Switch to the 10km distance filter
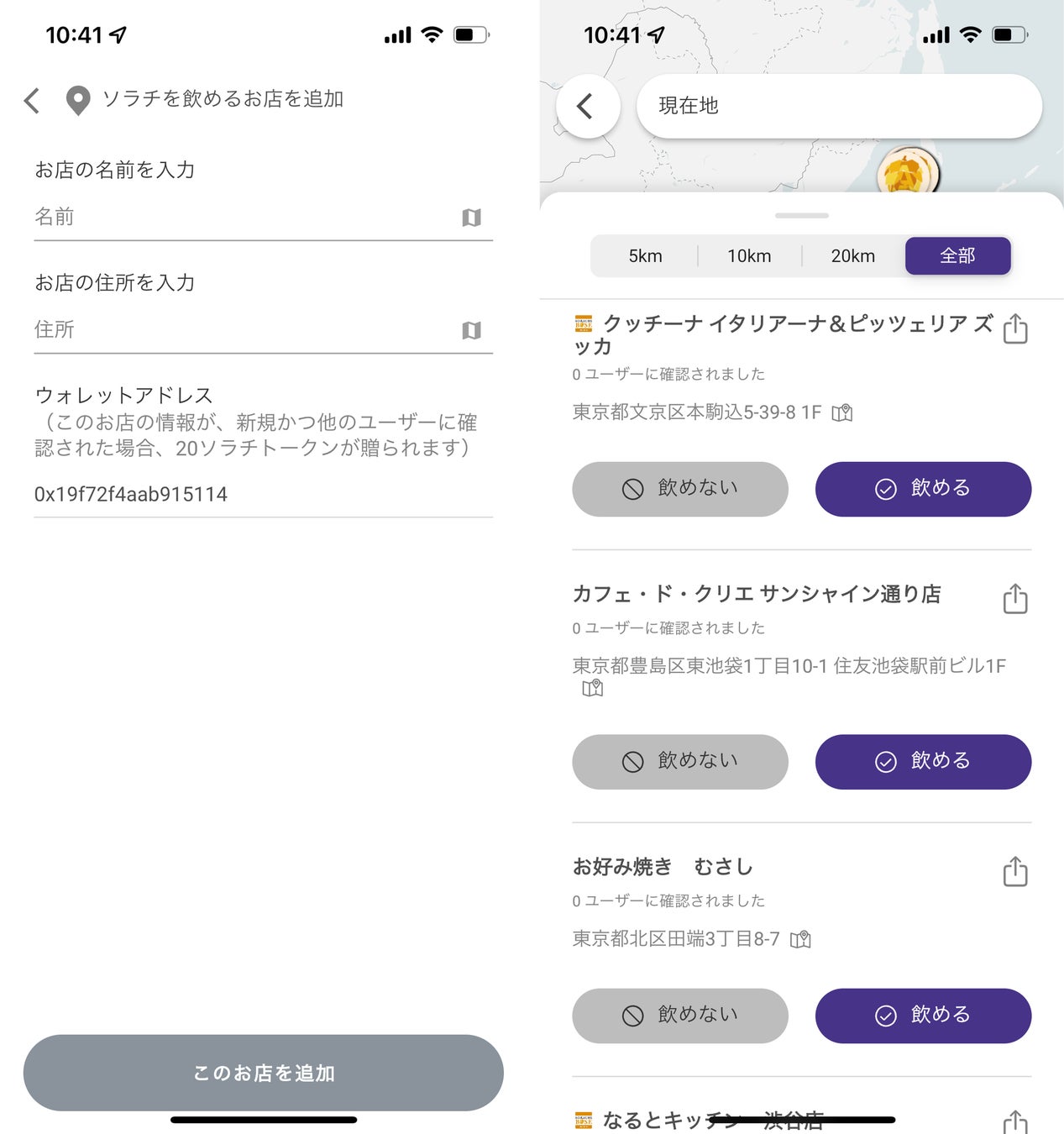Image resolution: width=1064 pixels, height=1134 pixels. coord(749,255)
